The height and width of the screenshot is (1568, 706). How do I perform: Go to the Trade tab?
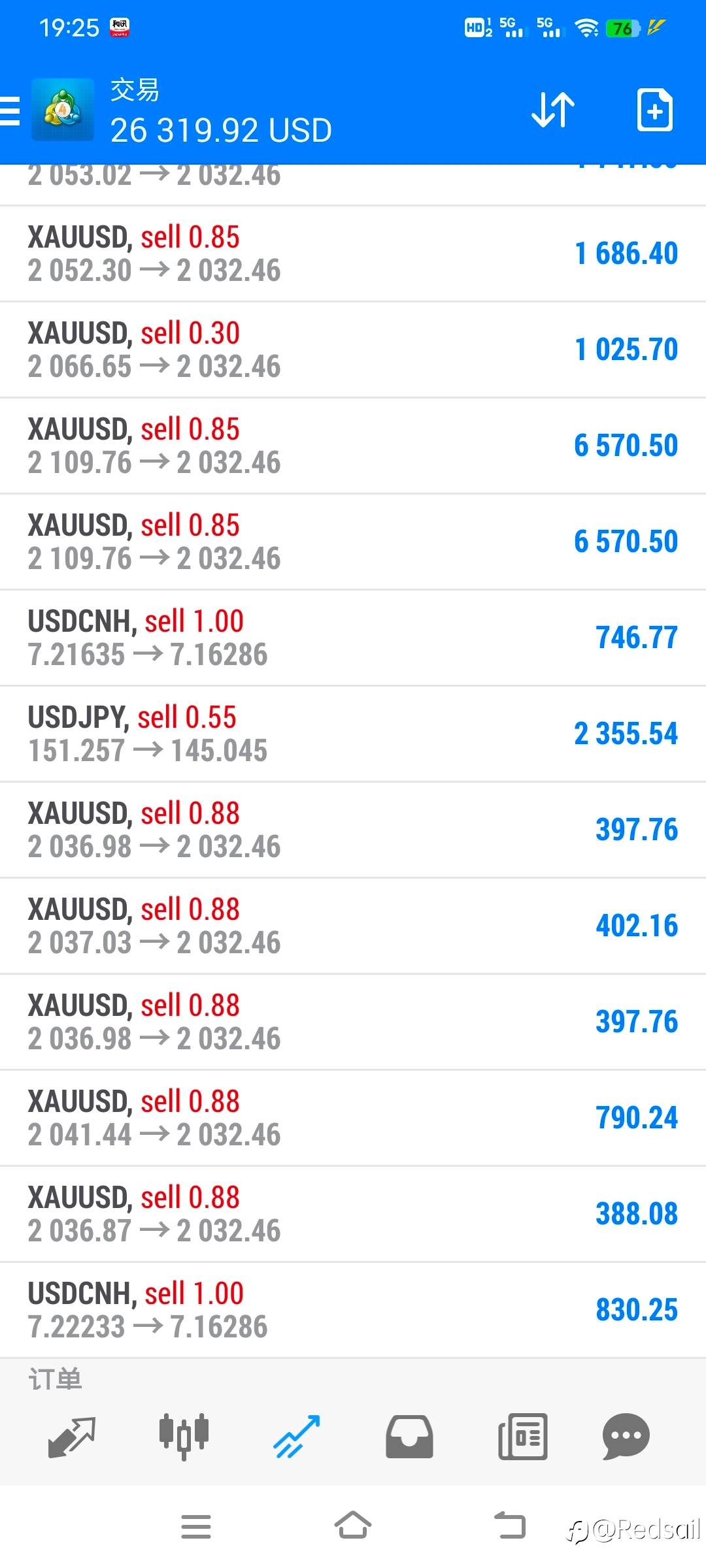coord(296,1436)
